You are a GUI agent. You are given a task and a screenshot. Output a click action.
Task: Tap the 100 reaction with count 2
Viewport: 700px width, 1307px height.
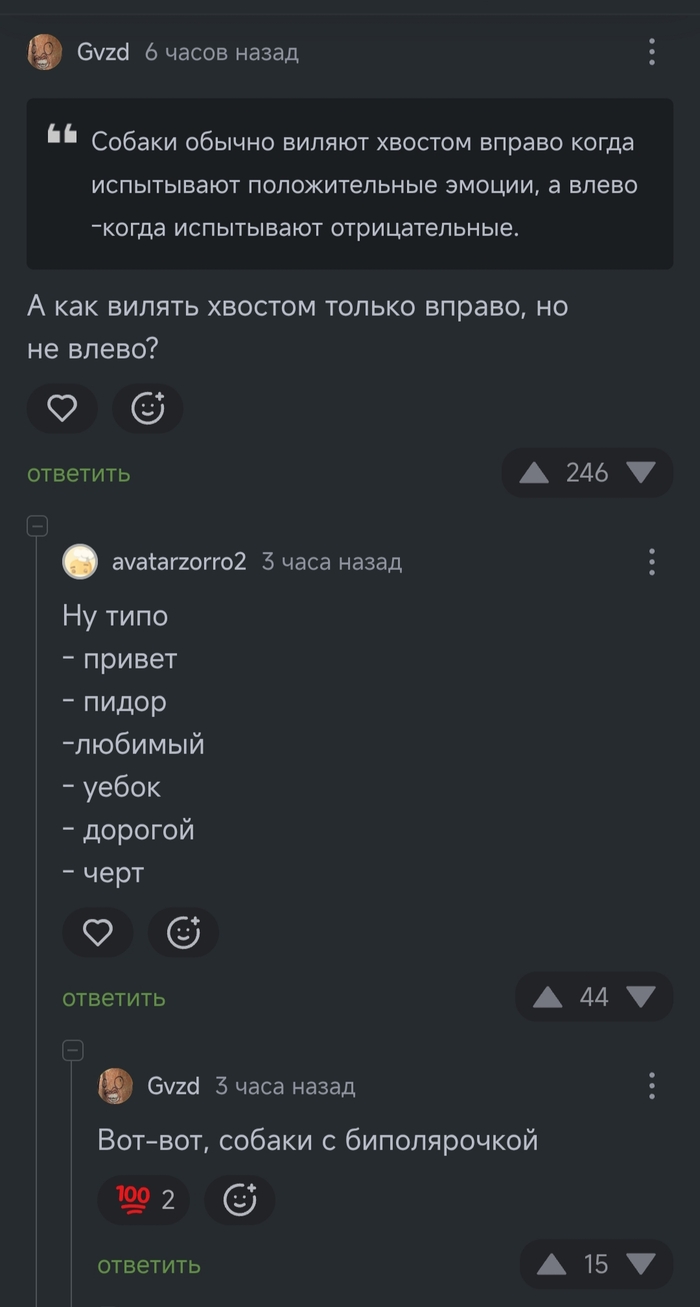(x=144, y=1200)
